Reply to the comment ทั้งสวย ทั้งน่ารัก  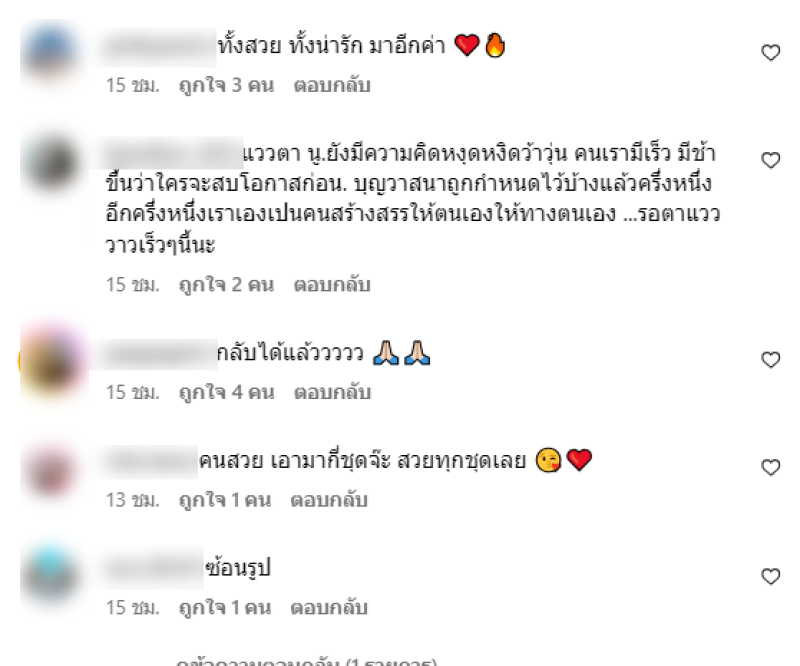(331, 85)
